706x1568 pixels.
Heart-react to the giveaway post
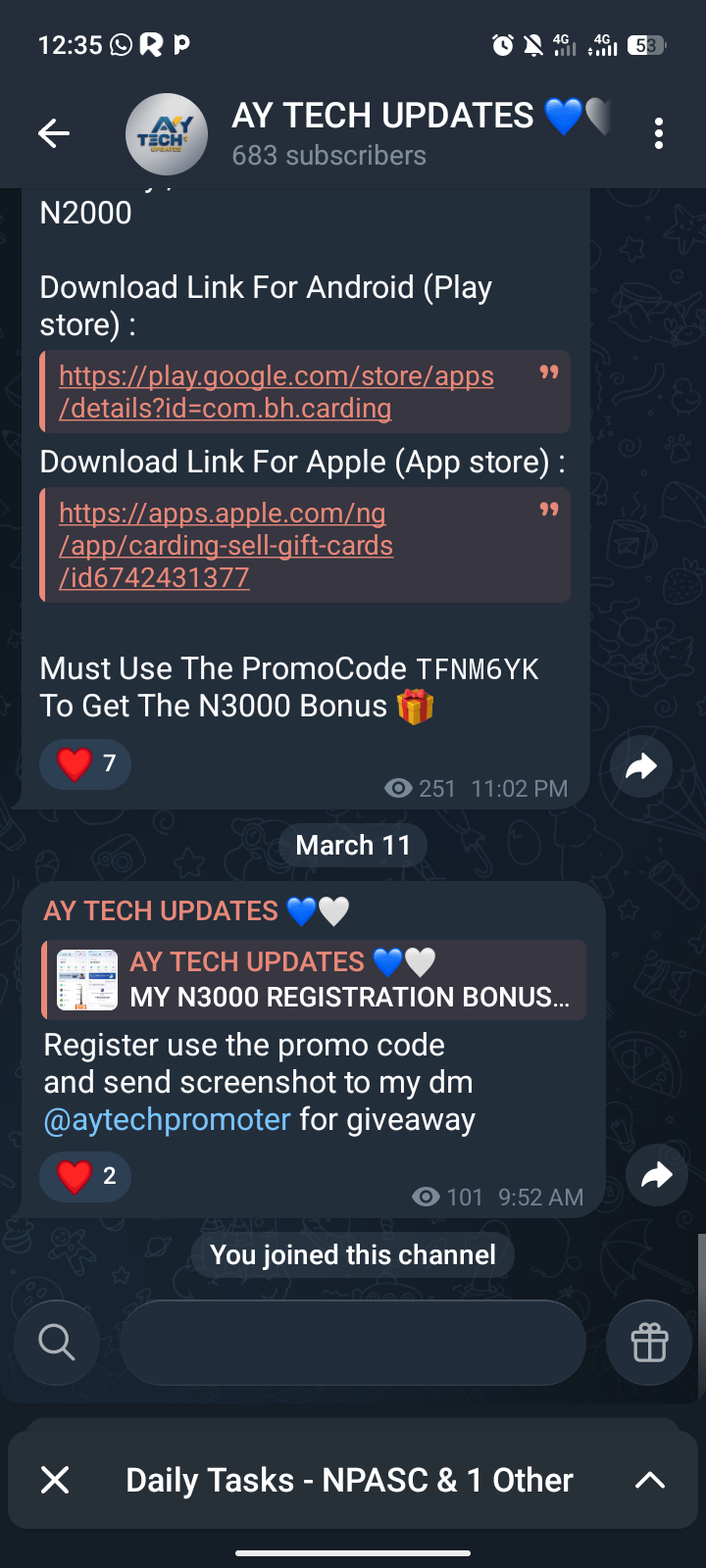point(84,1176)
